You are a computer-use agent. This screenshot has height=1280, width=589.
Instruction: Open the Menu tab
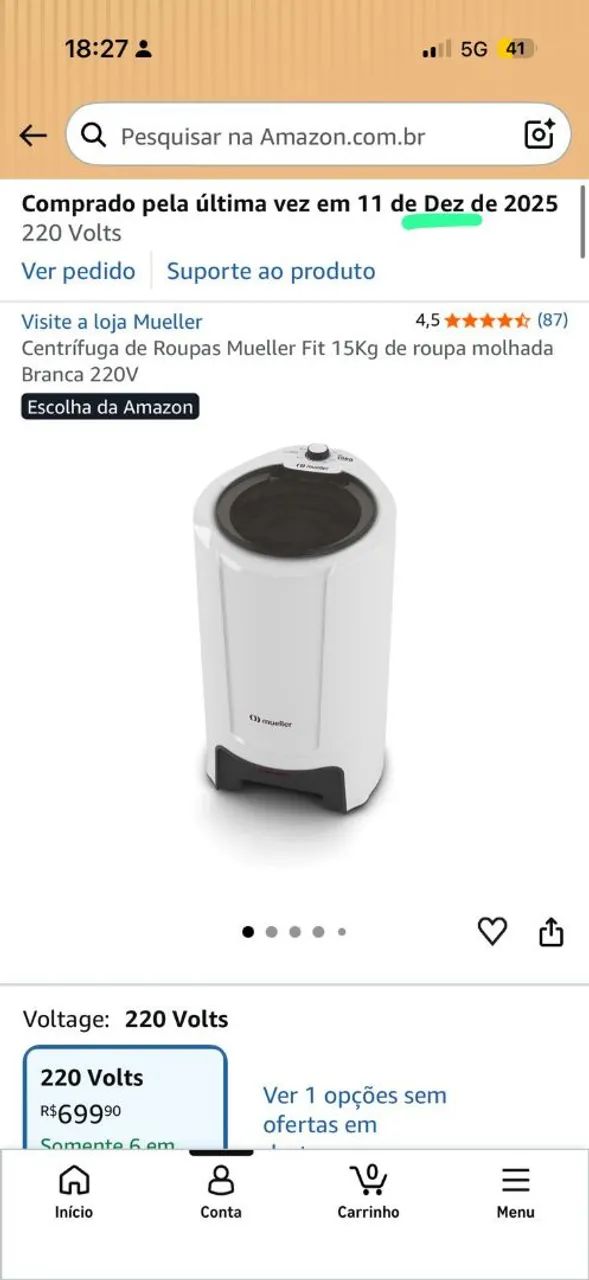coord(515,1192)
